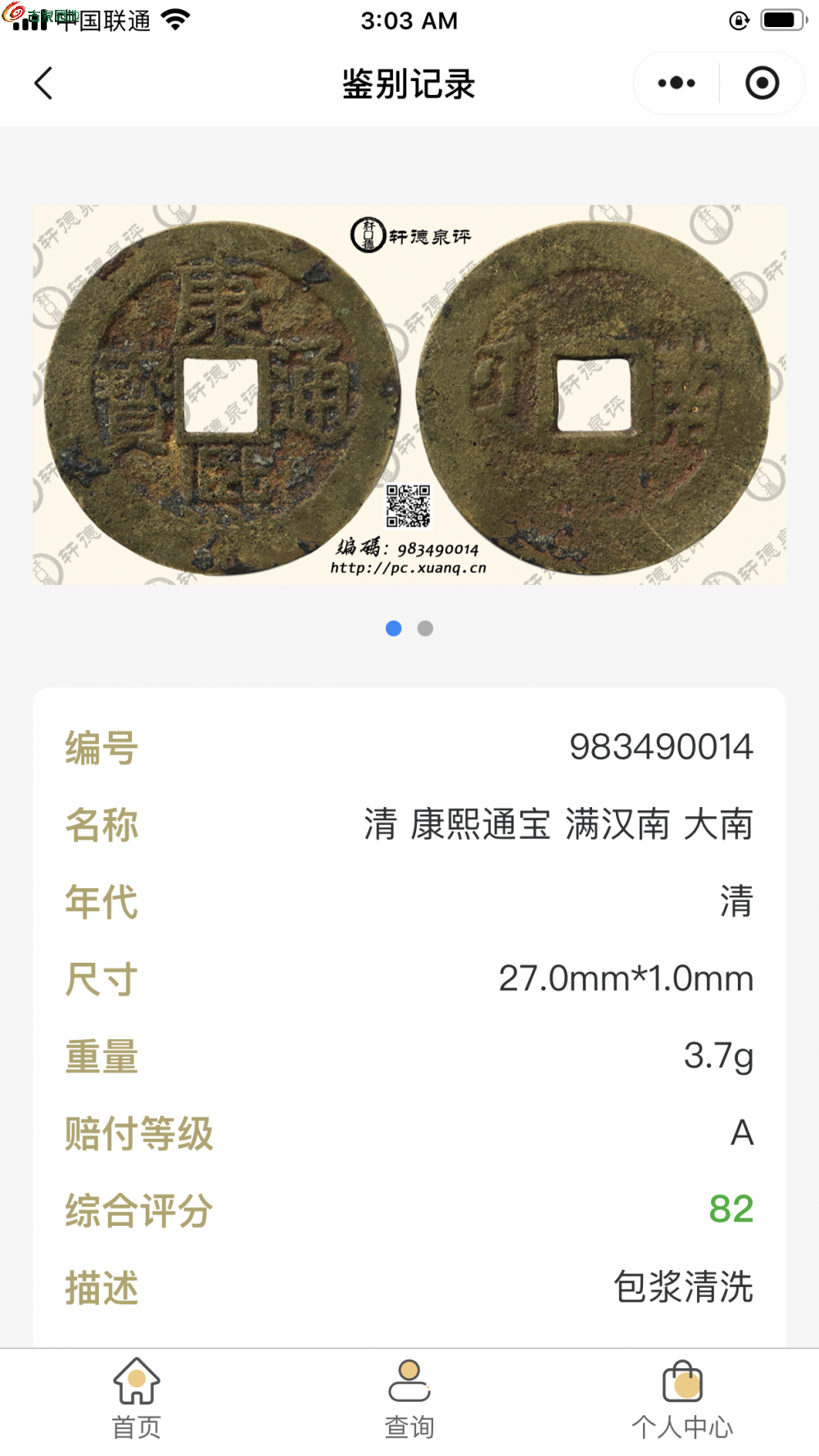819x1456 pixels.
Task: Tap the back arrow to return
Action: pyautogui.click(x=43, y=82)
